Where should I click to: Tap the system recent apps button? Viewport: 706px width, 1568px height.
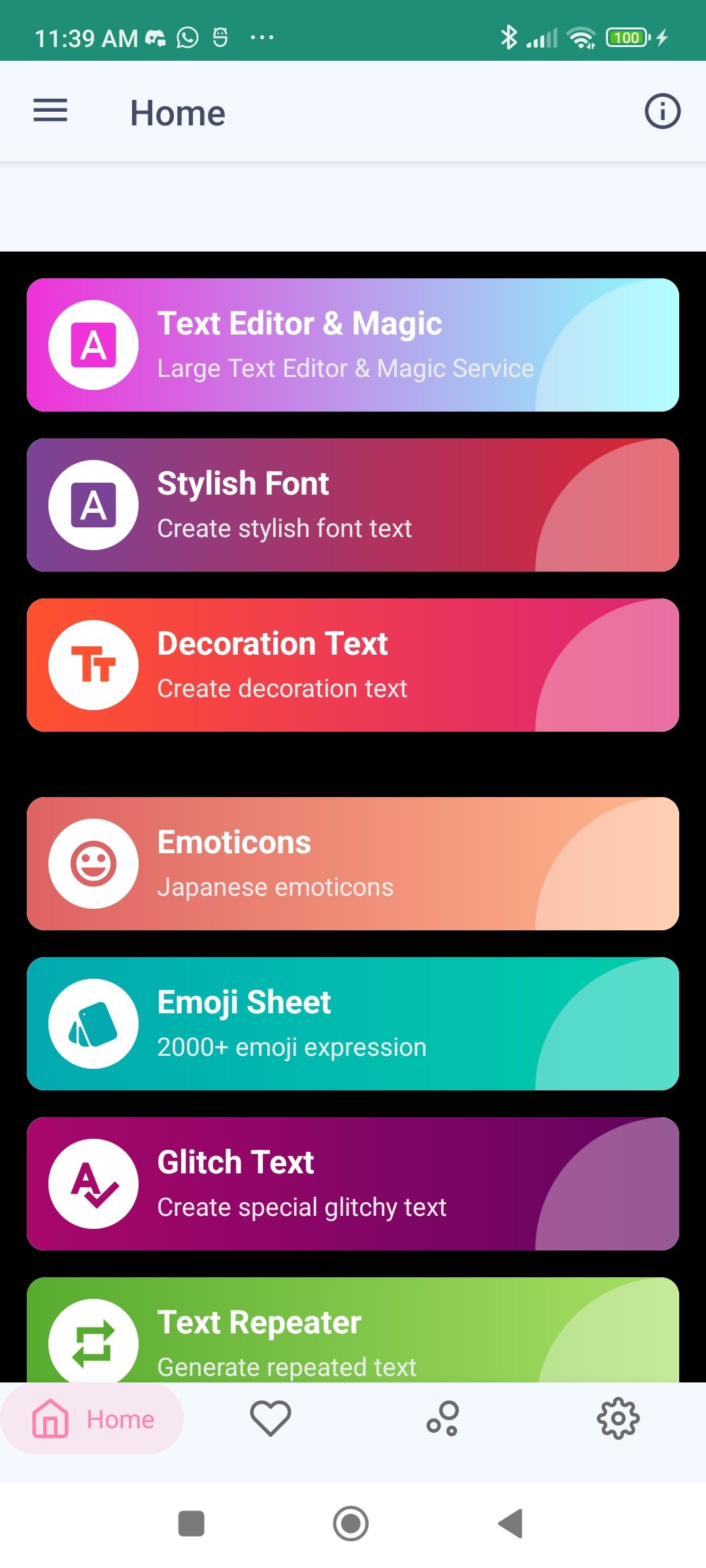click(x=192, y=1524)
